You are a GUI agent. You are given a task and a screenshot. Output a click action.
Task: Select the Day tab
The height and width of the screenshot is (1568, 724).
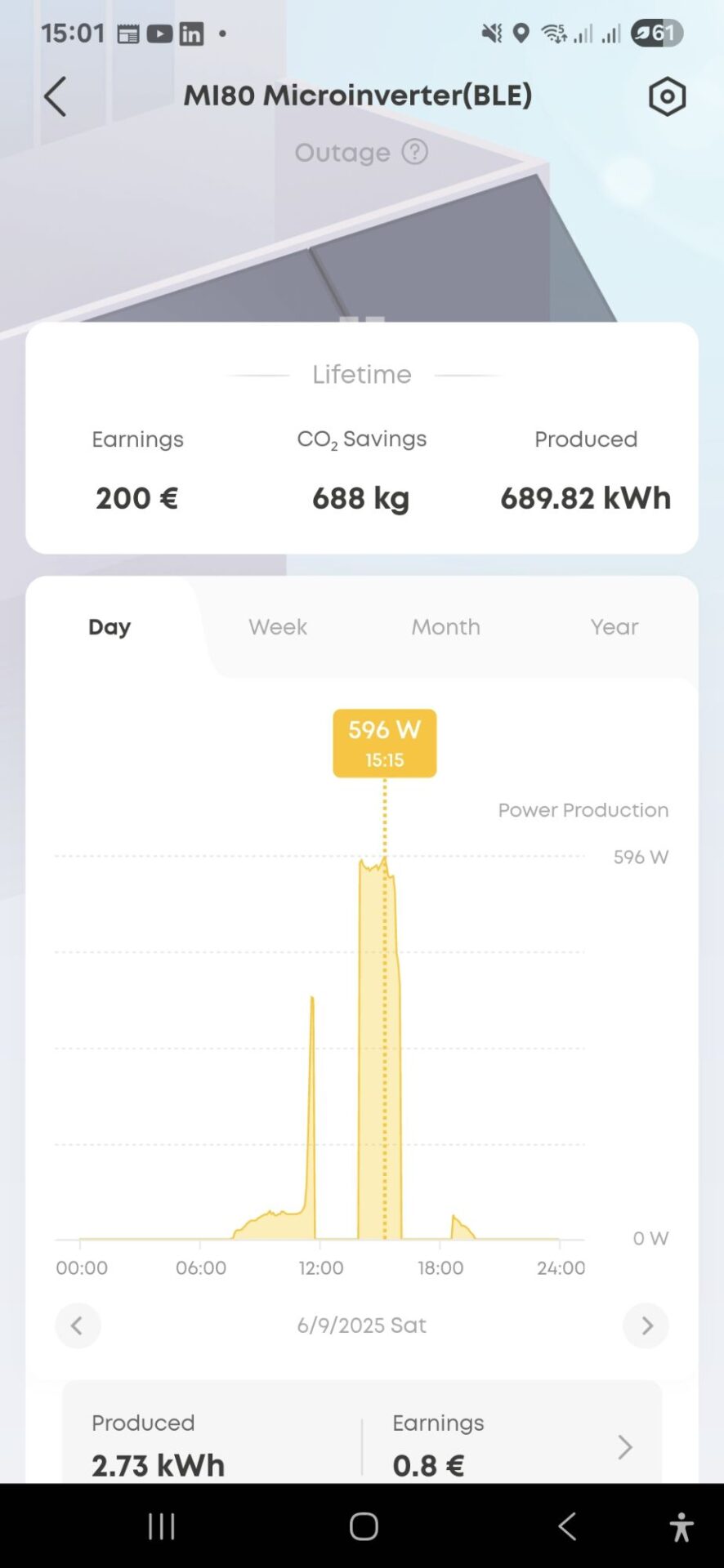(109, 627)
